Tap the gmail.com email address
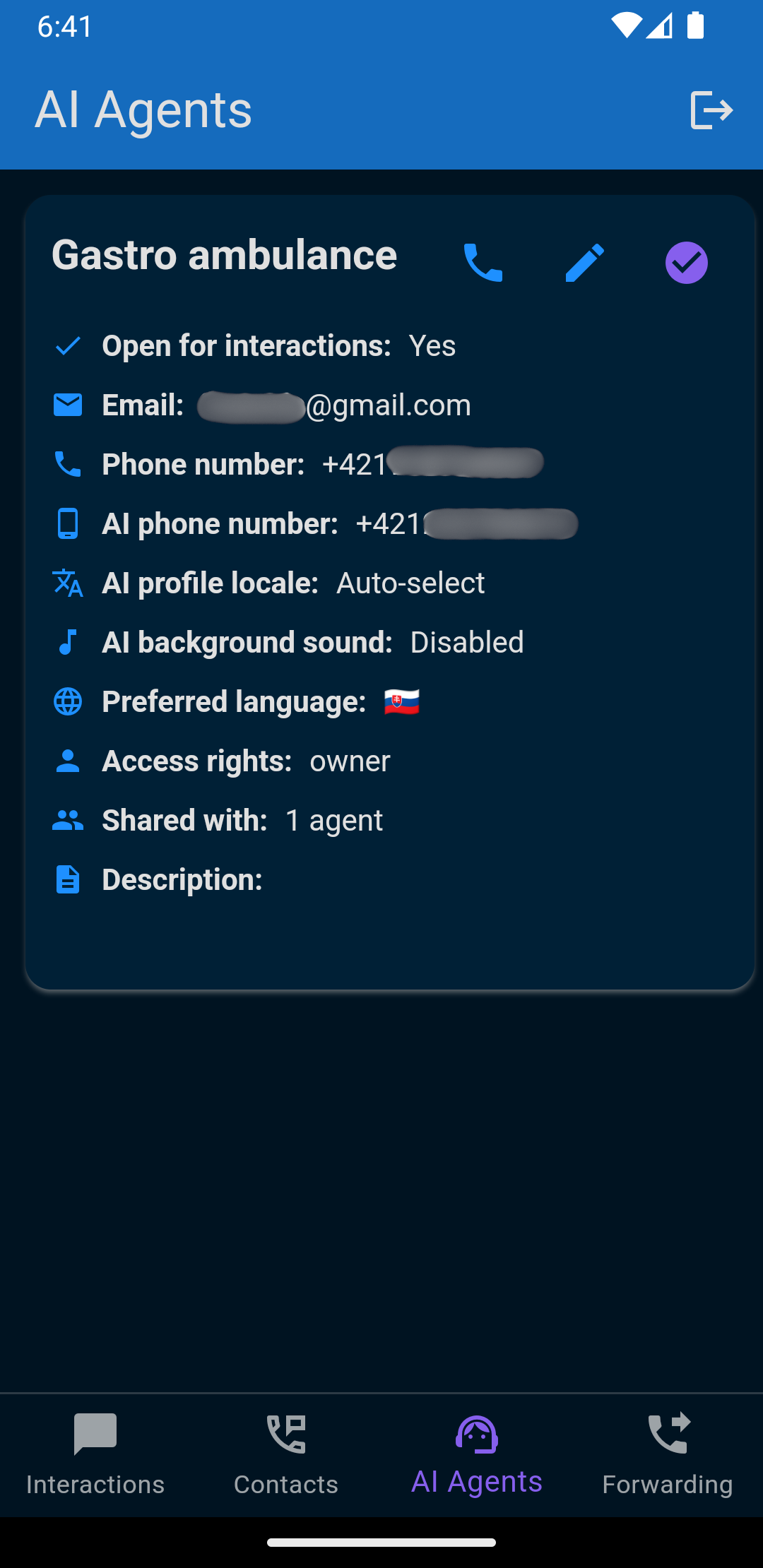This screenshot has width=763, height=1568. pyautogui.click(x=332, y=405)
